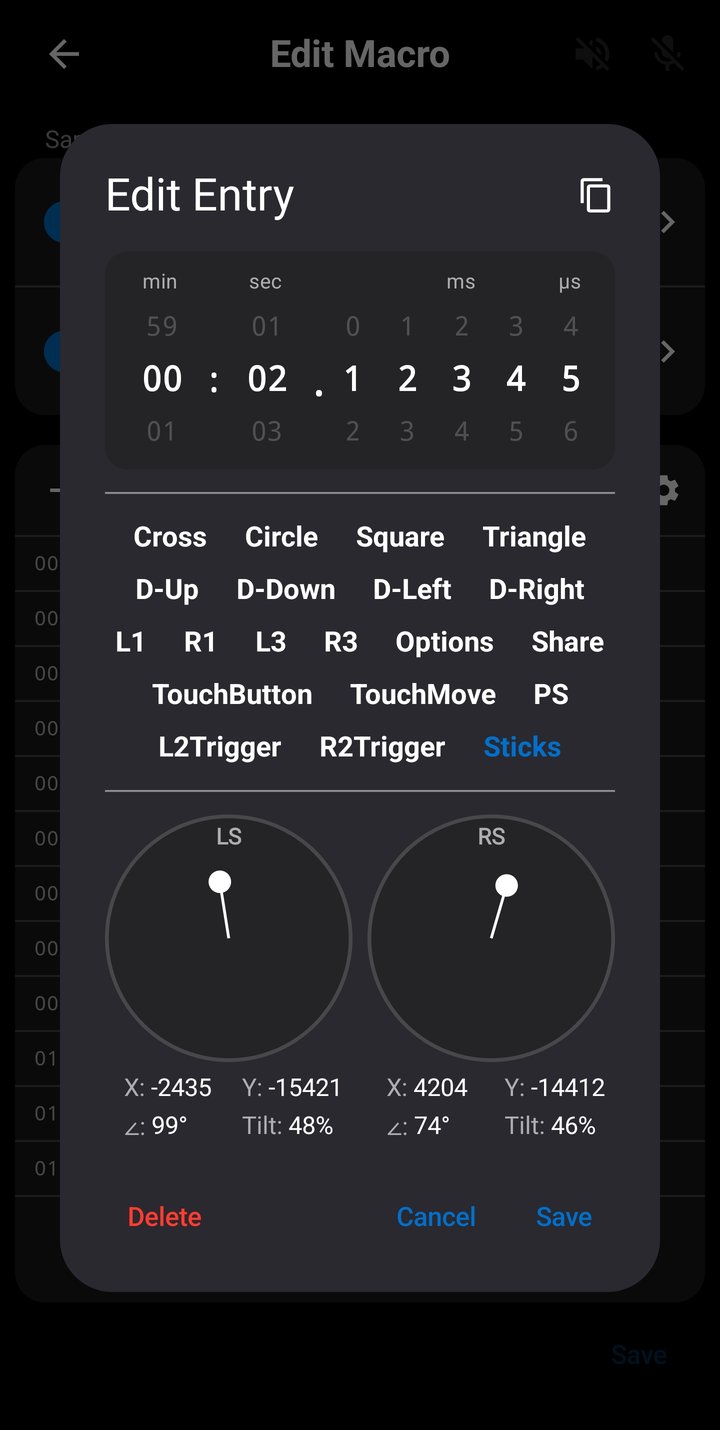
Task: Select the TouchMove input category
Action: click(x=422, y=694)
